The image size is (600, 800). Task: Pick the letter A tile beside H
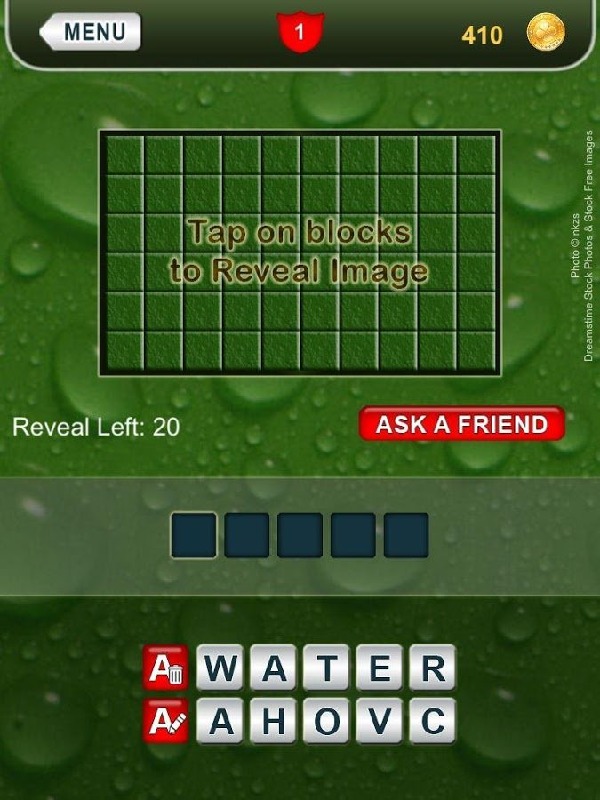(222, 721)
